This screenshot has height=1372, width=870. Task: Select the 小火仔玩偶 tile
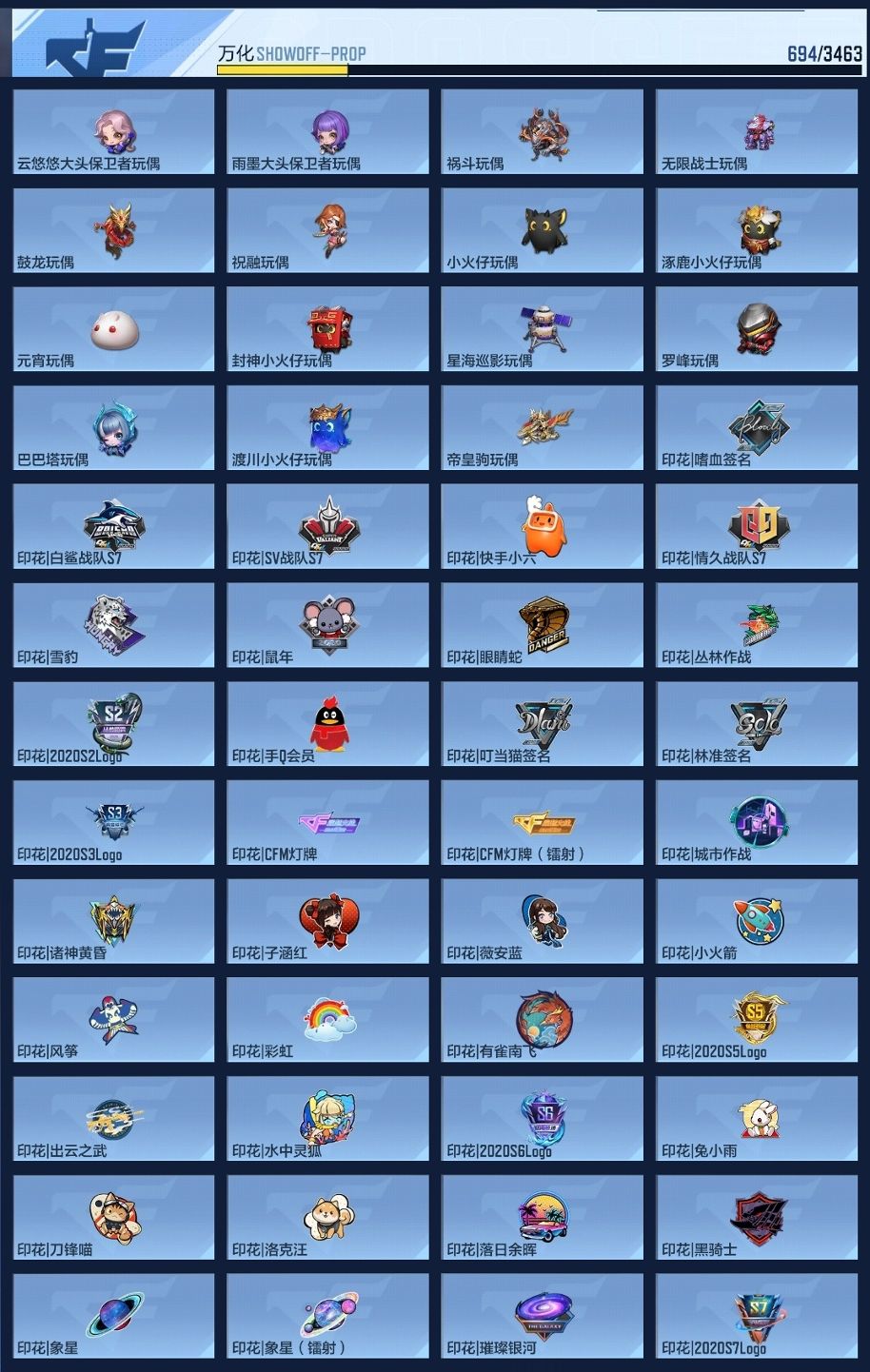(543, 230)
